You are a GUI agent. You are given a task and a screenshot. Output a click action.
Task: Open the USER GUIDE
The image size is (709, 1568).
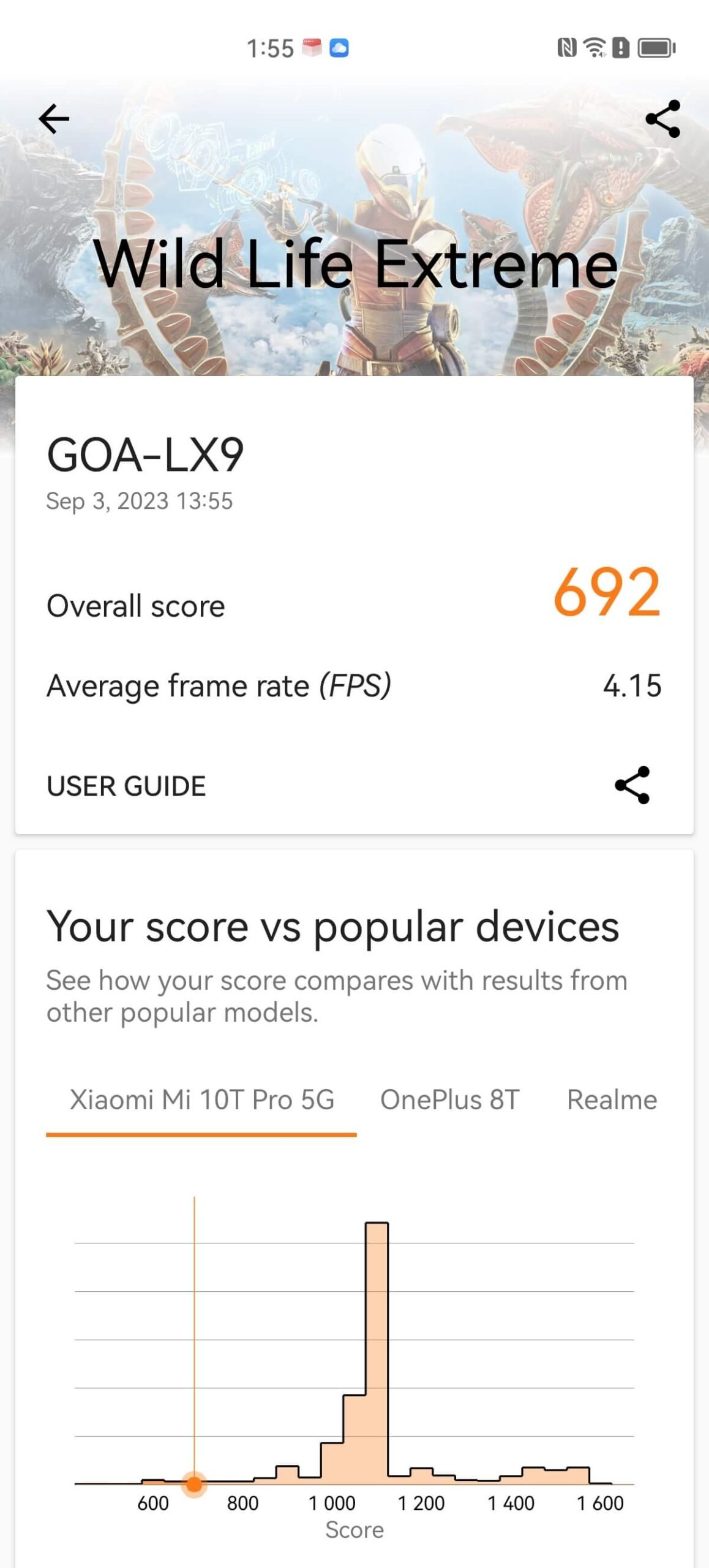coord(126,786)
